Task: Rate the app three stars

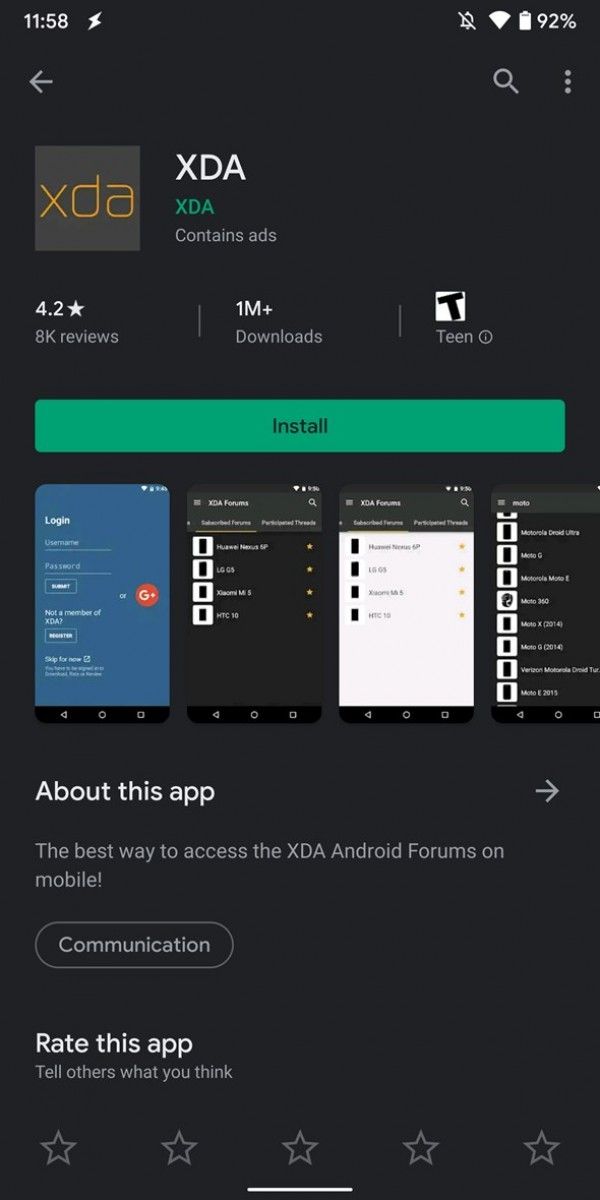Action: point(300,1147)
